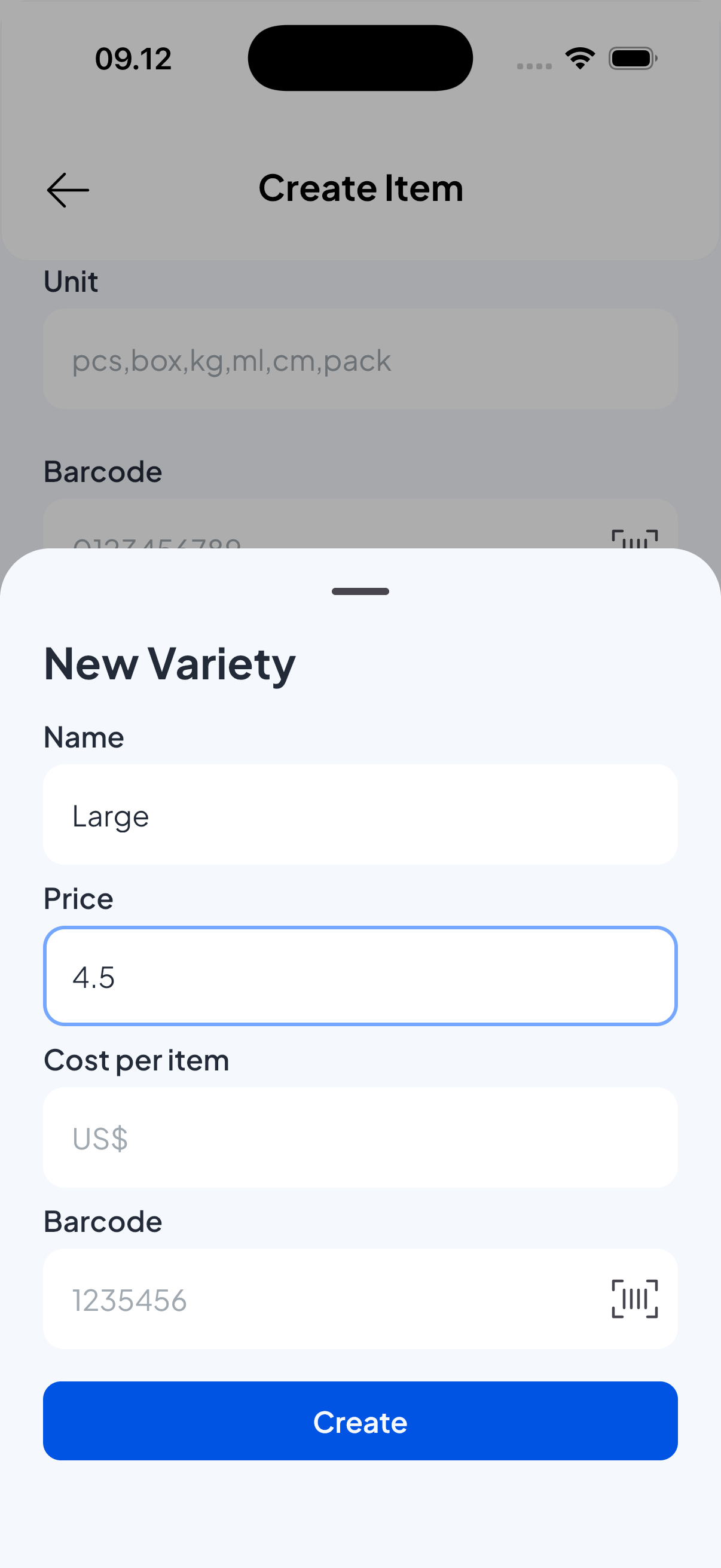The height and width of the screenshot is (1568, 721).
Task: Go back from Create Item
Action: click(68, 190)
